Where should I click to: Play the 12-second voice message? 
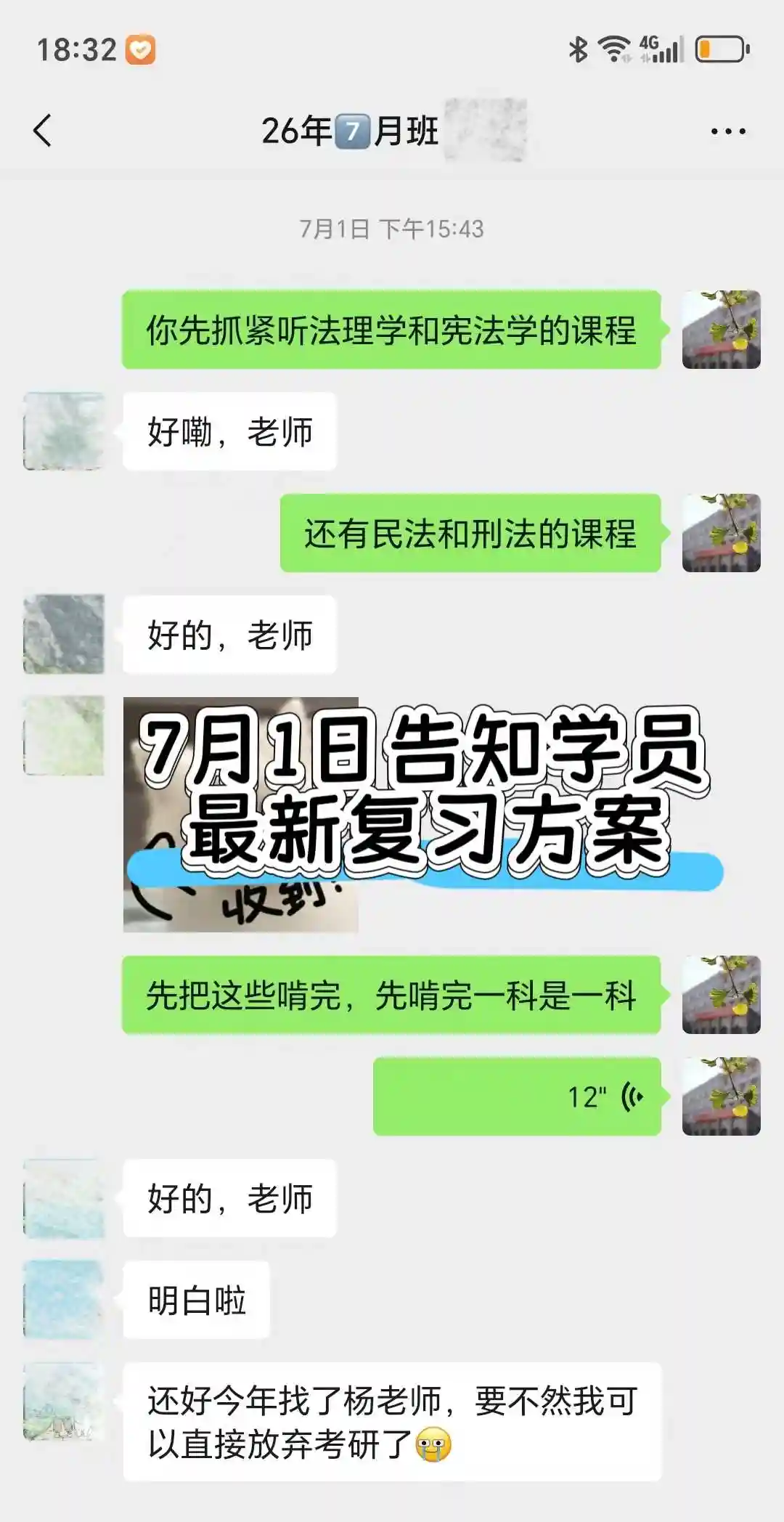(x=517, y=1096)
